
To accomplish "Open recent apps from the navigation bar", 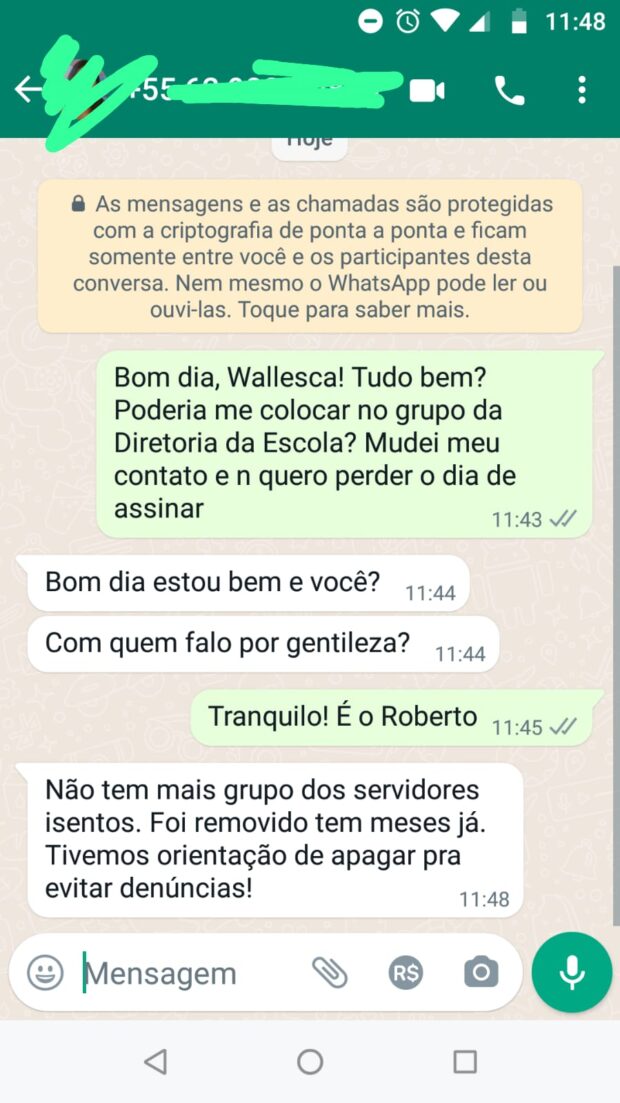I will 465,1061.
